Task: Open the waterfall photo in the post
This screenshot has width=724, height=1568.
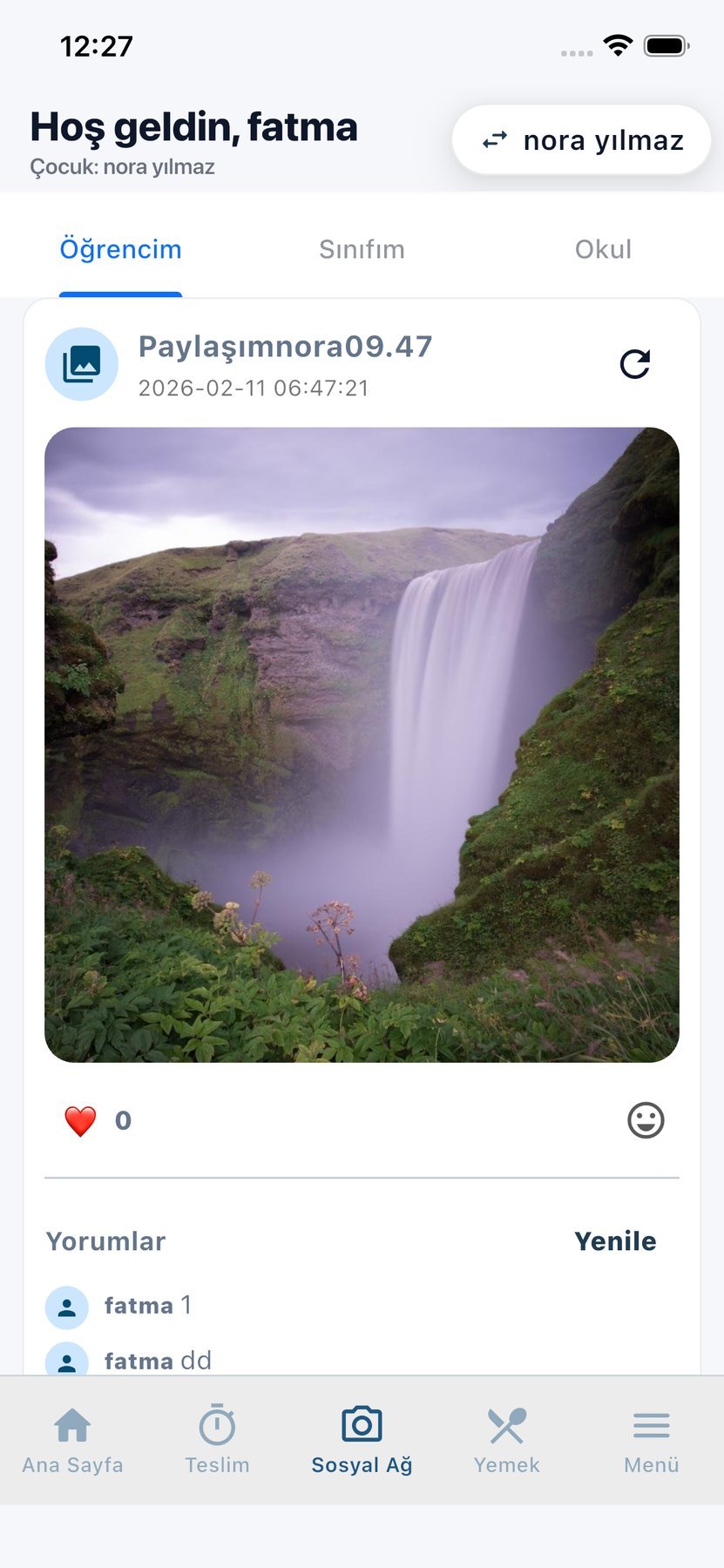Action: pos(362,745)
